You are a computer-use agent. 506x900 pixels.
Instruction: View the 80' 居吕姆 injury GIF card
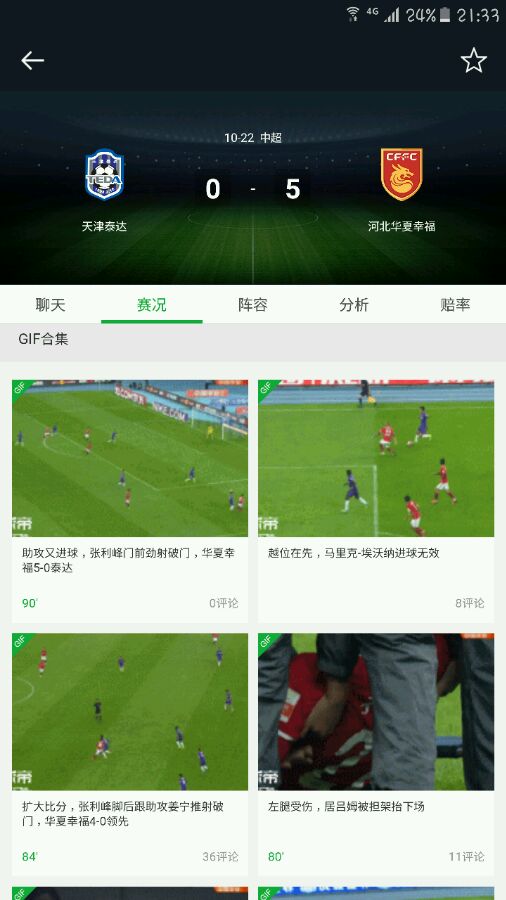coord(376,754)
